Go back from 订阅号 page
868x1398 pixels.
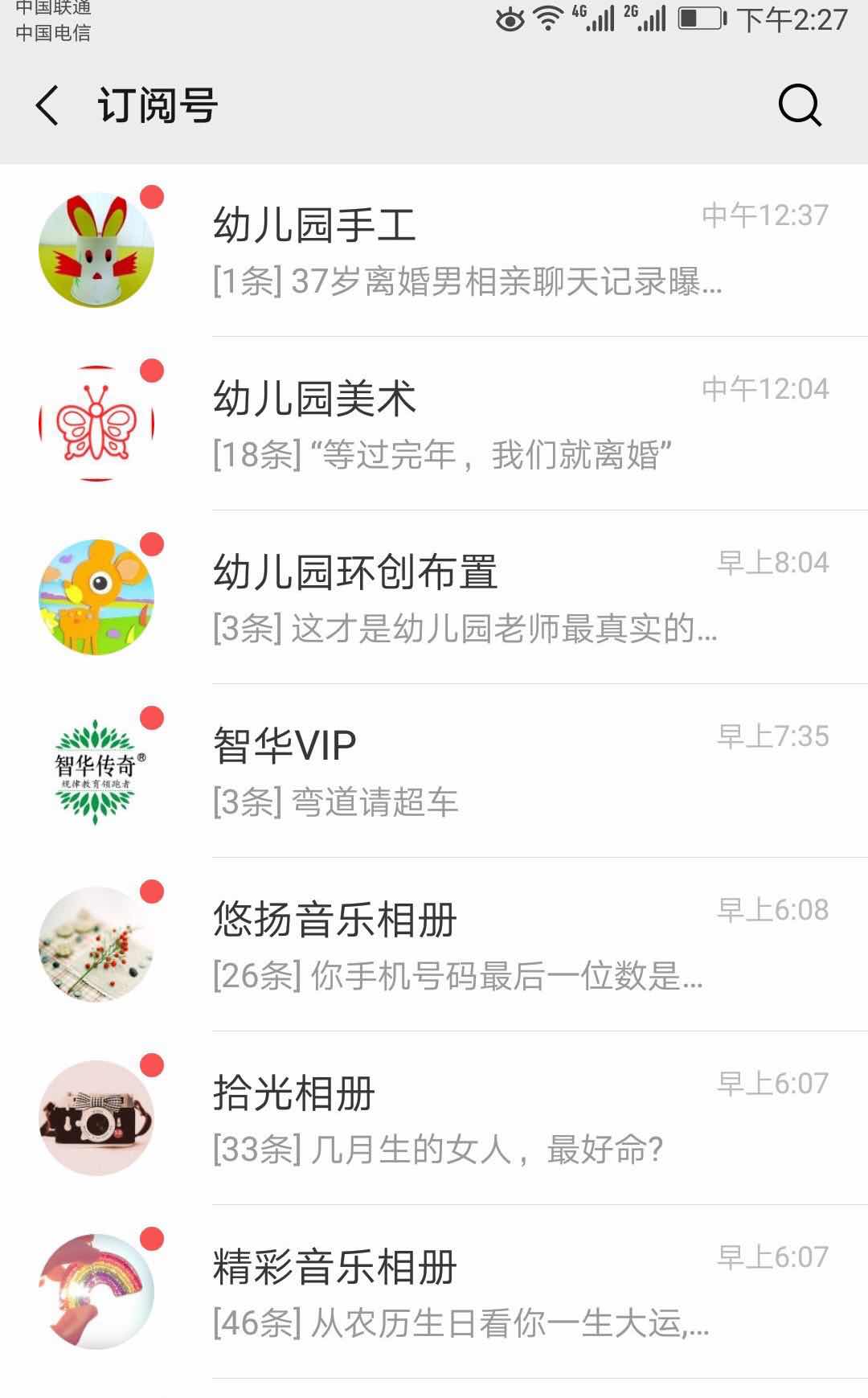pos(47,106)
